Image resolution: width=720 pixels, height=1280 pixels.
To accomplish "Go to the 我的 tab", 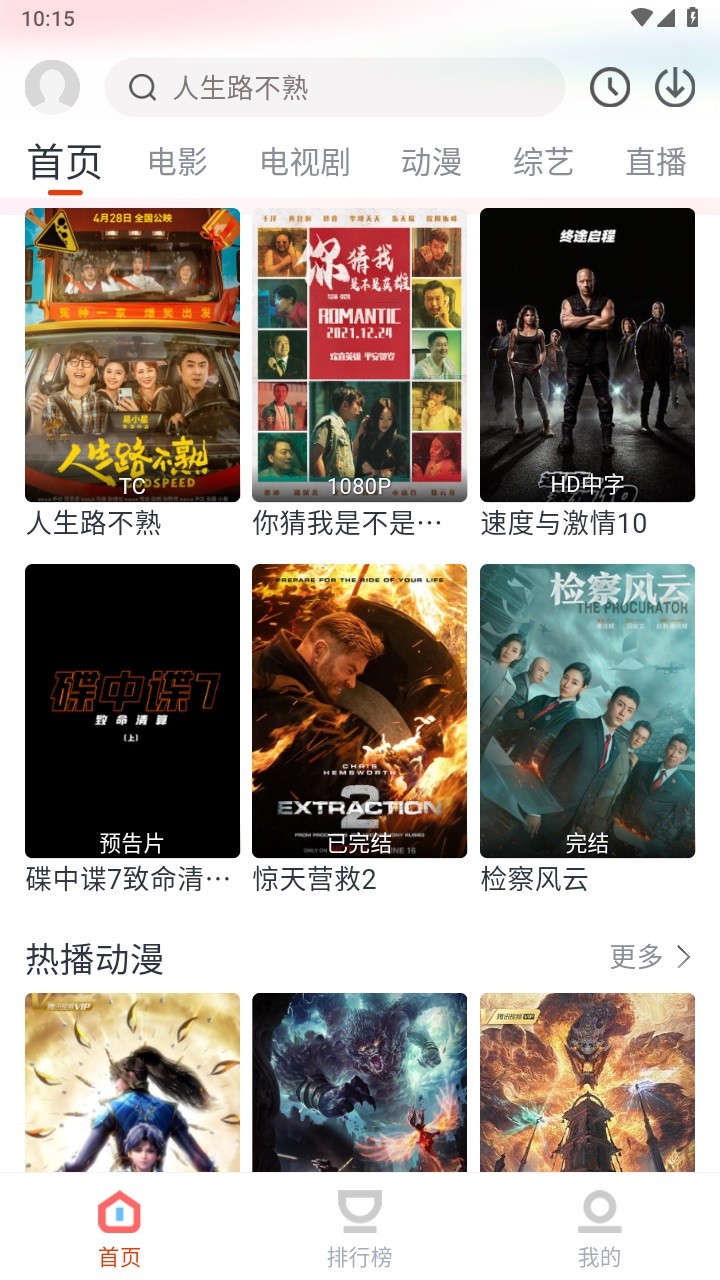I will [599, 1227].
